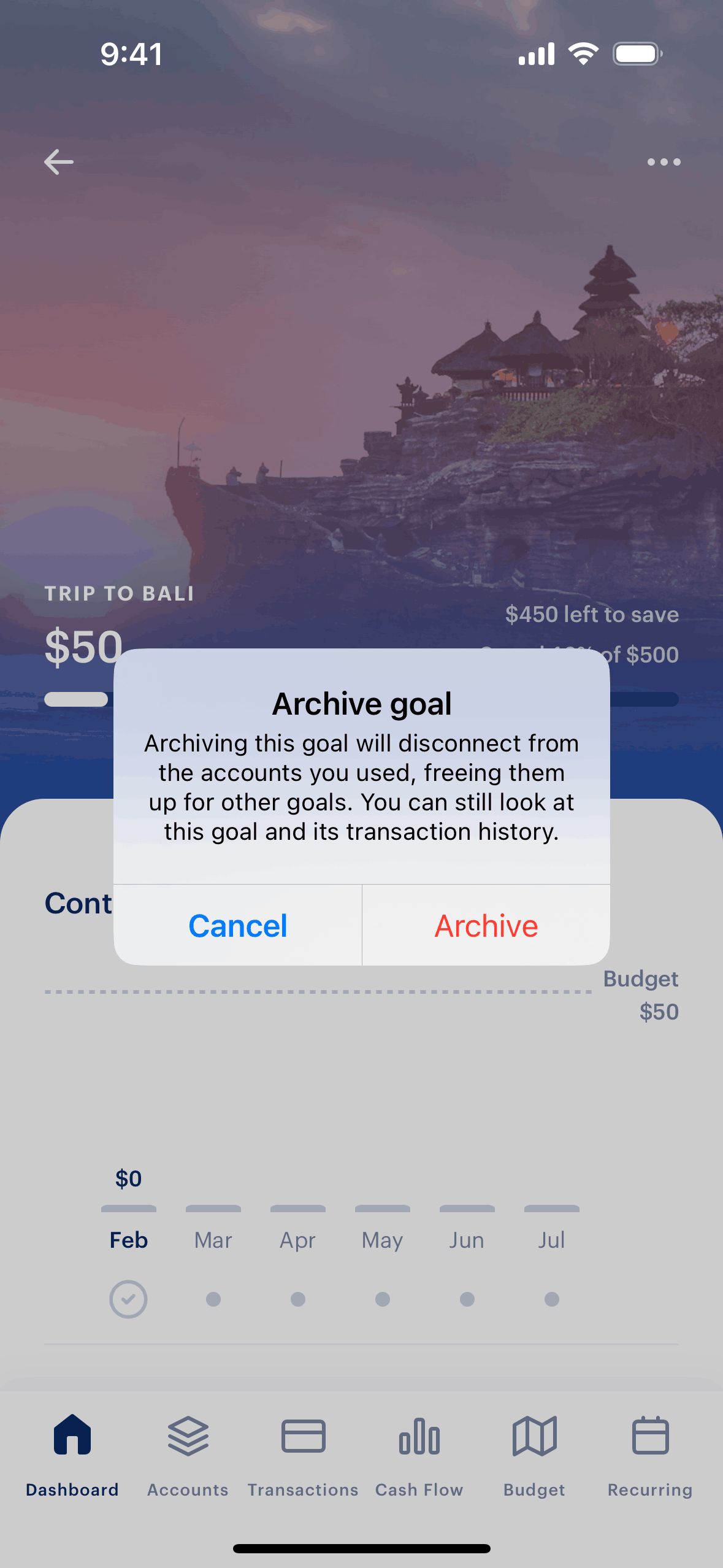Screen dimensions: 723x1568
Task: Open the Accounts tab
Action: coord(188,1455)
